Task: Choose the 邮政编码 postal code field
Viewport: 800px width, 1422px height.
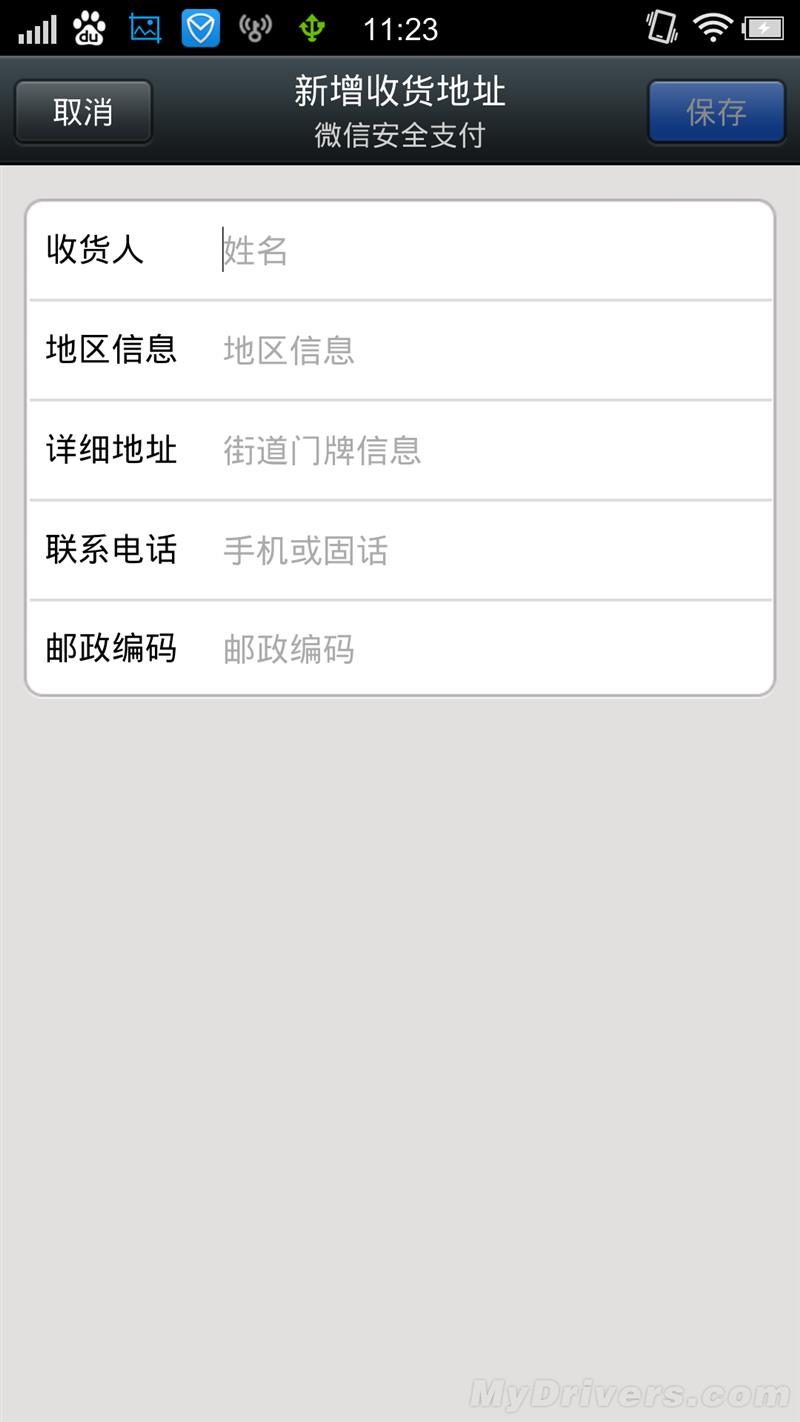Action: [490, 649]
